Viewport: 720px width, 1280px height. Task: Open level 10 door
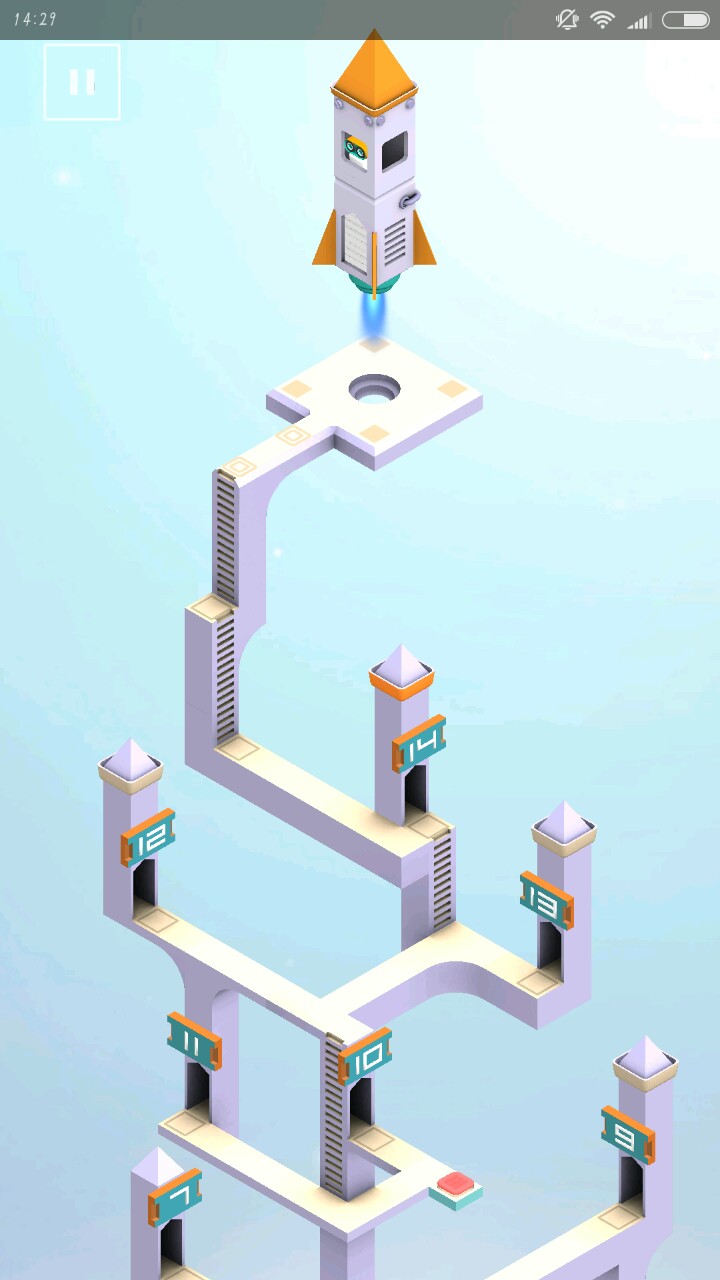click(x=361, y=1099)
